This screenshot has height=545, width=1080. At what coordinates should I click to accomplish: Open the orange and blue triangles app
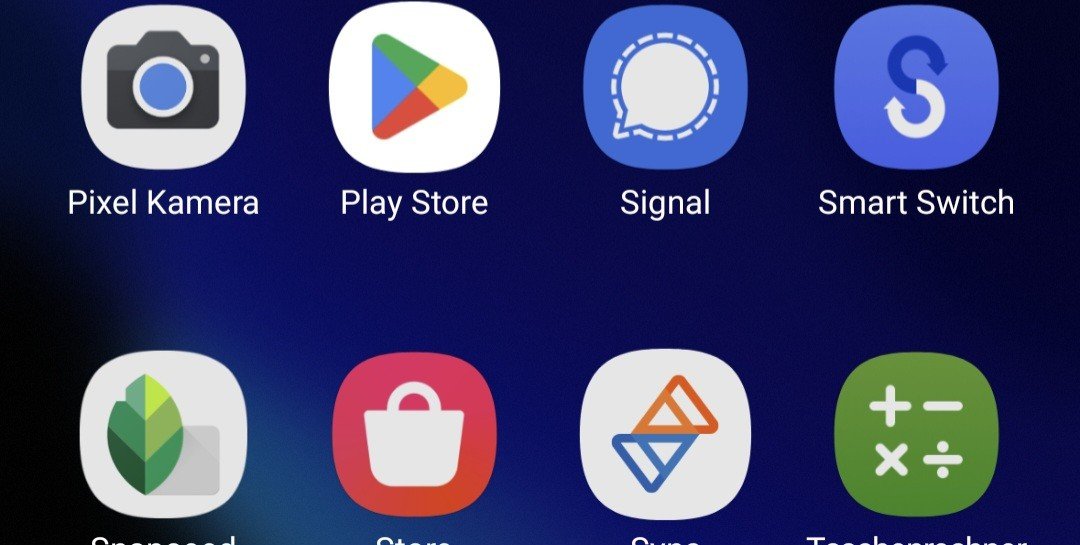[665, 435]
